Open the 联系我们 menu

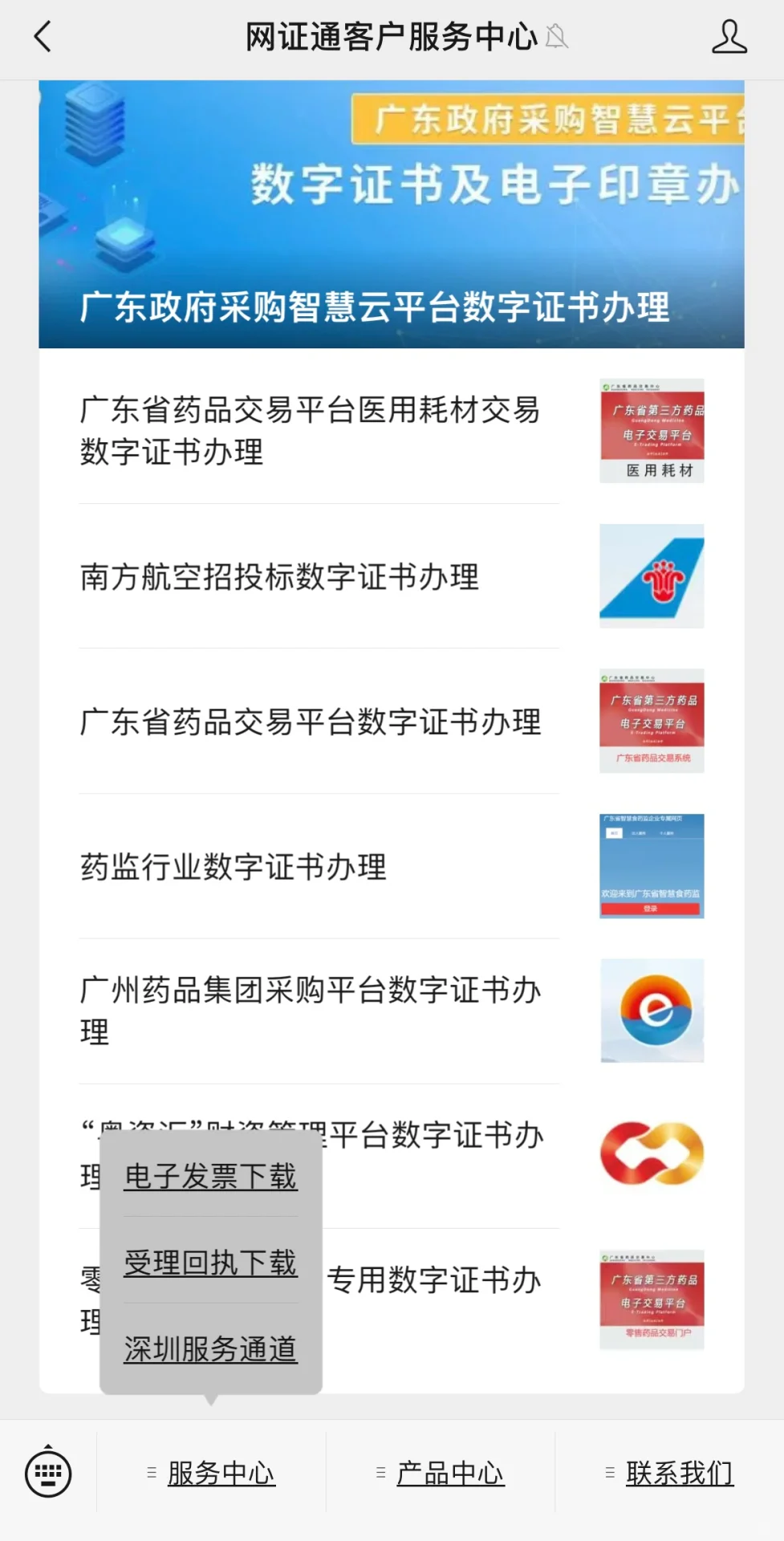670,1474
